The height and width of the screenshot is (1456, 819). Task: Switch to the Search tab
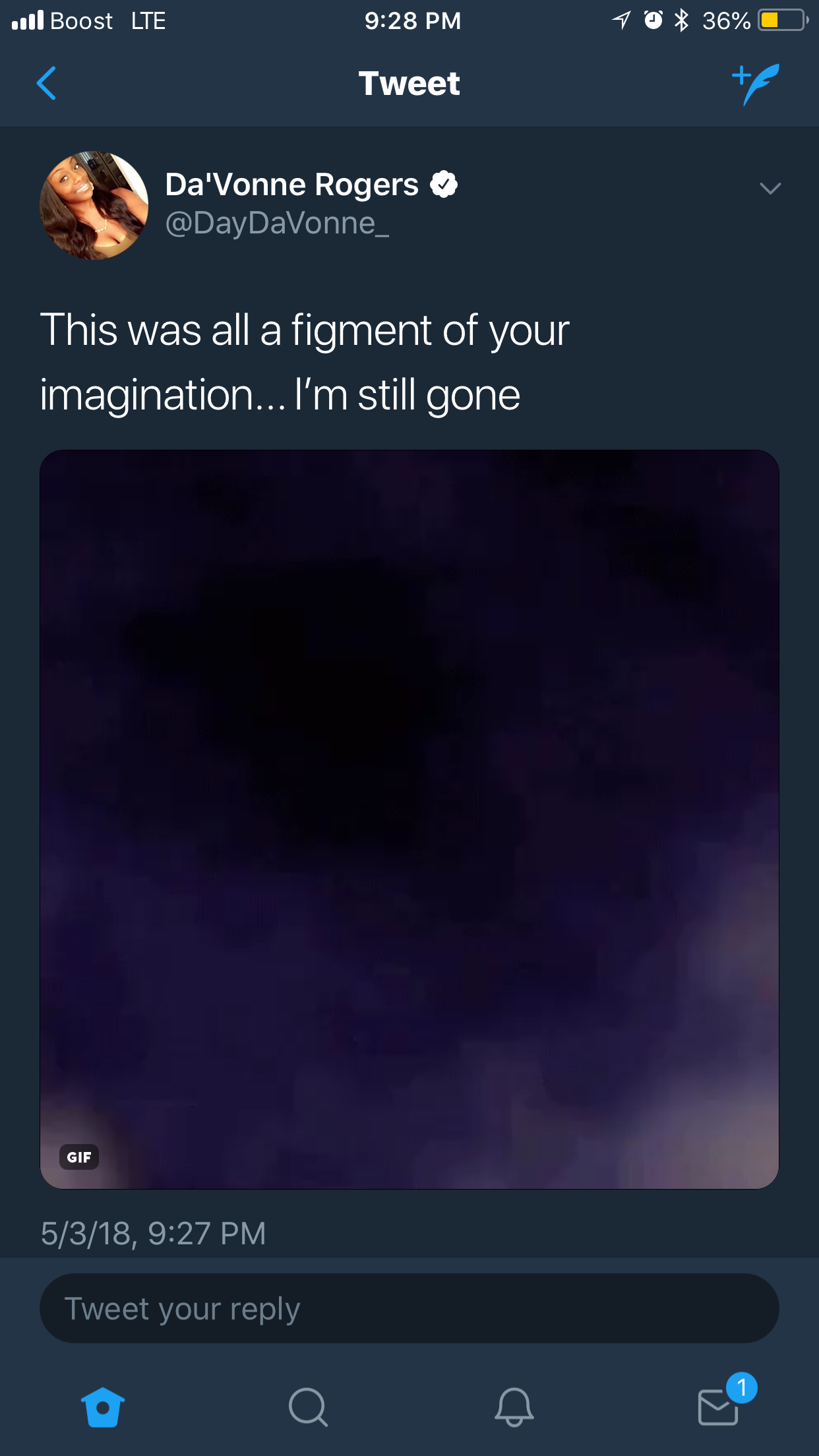point(308,1407)
